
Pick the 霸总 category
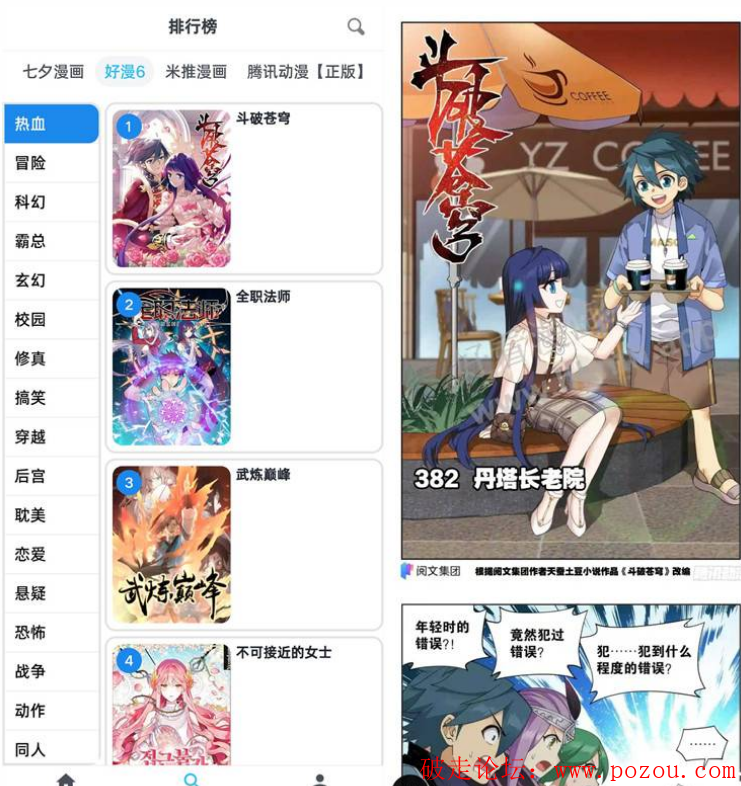[50, 241]
